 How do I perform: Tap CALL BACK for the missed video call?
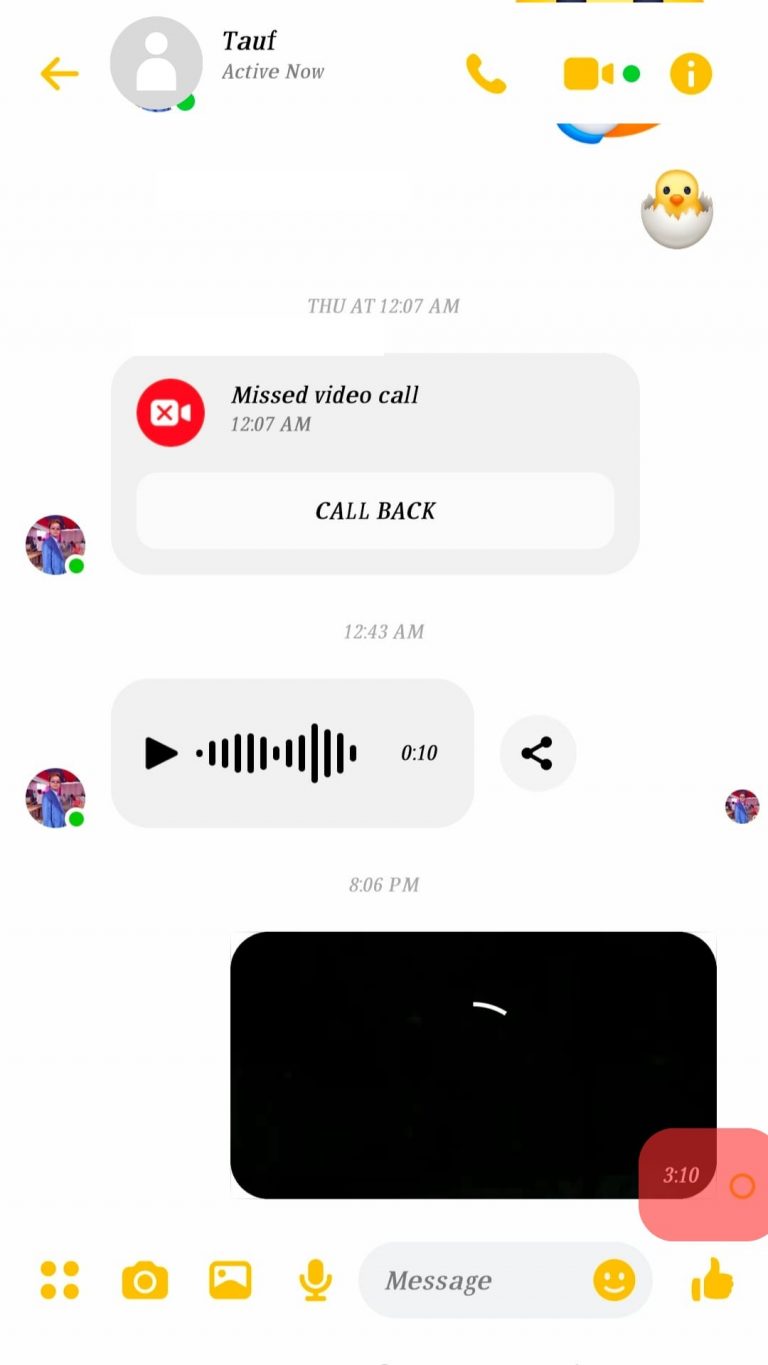click(x=375, y=511)
